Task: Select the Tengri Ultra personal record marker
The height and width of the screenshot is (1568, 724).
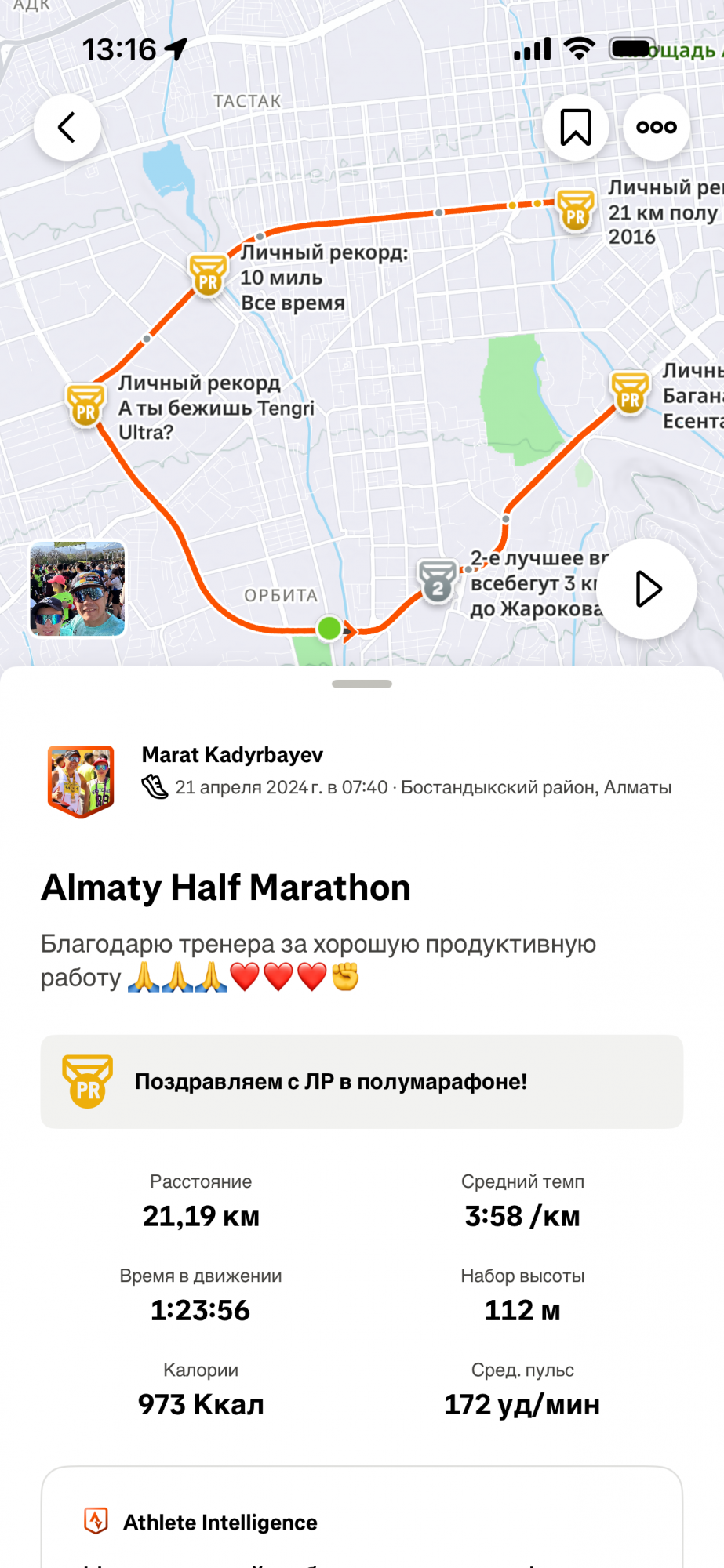Action: (85, 405)
